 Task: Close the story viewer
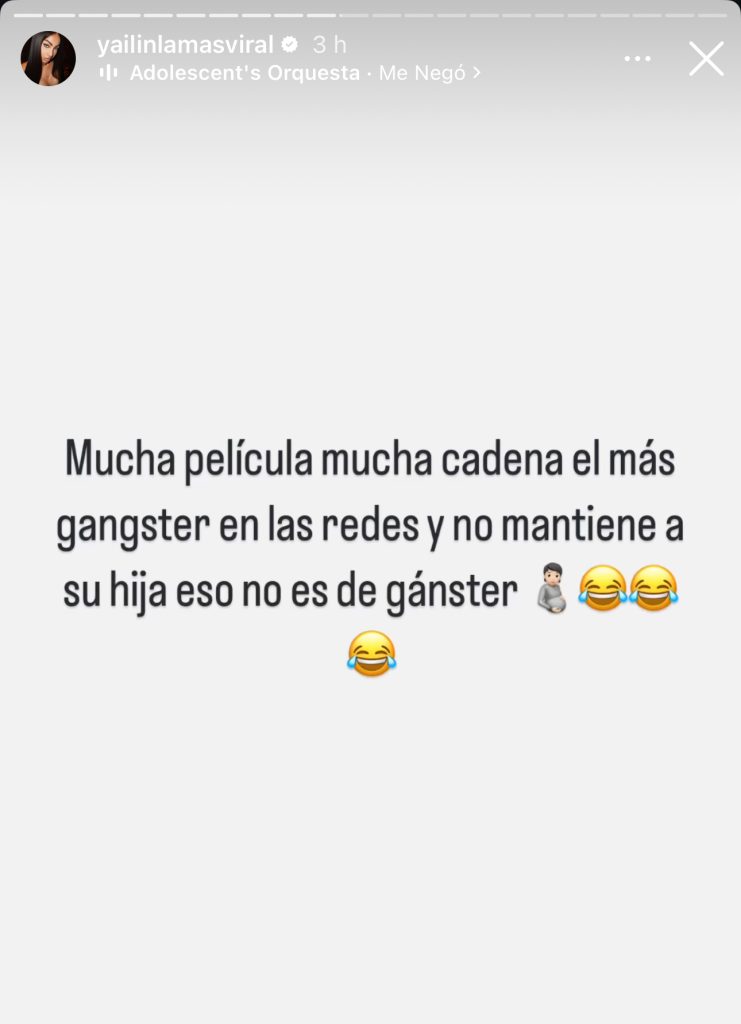click(x=706, y=59)
